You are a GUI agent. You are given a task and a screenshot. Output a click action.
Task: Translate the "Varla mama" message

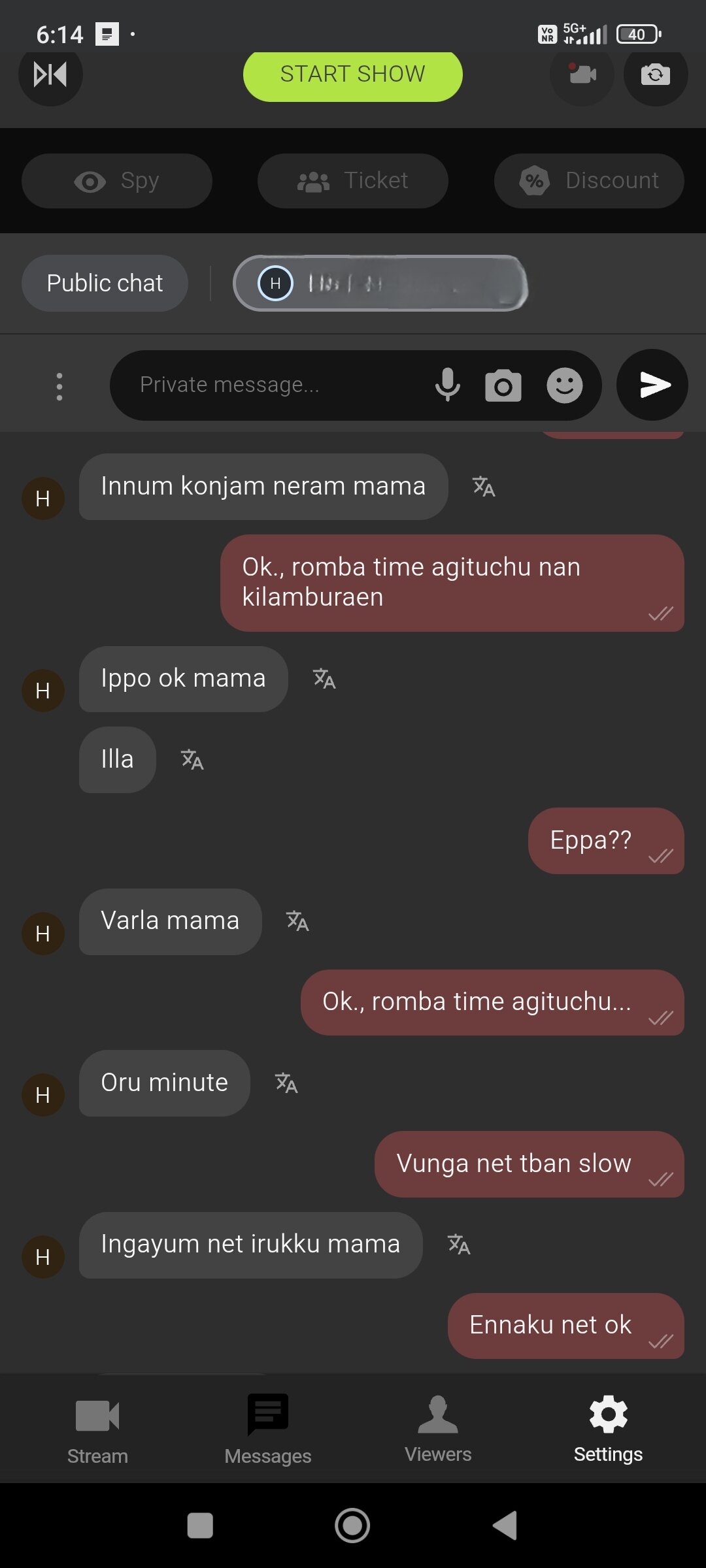click(297, 921)
